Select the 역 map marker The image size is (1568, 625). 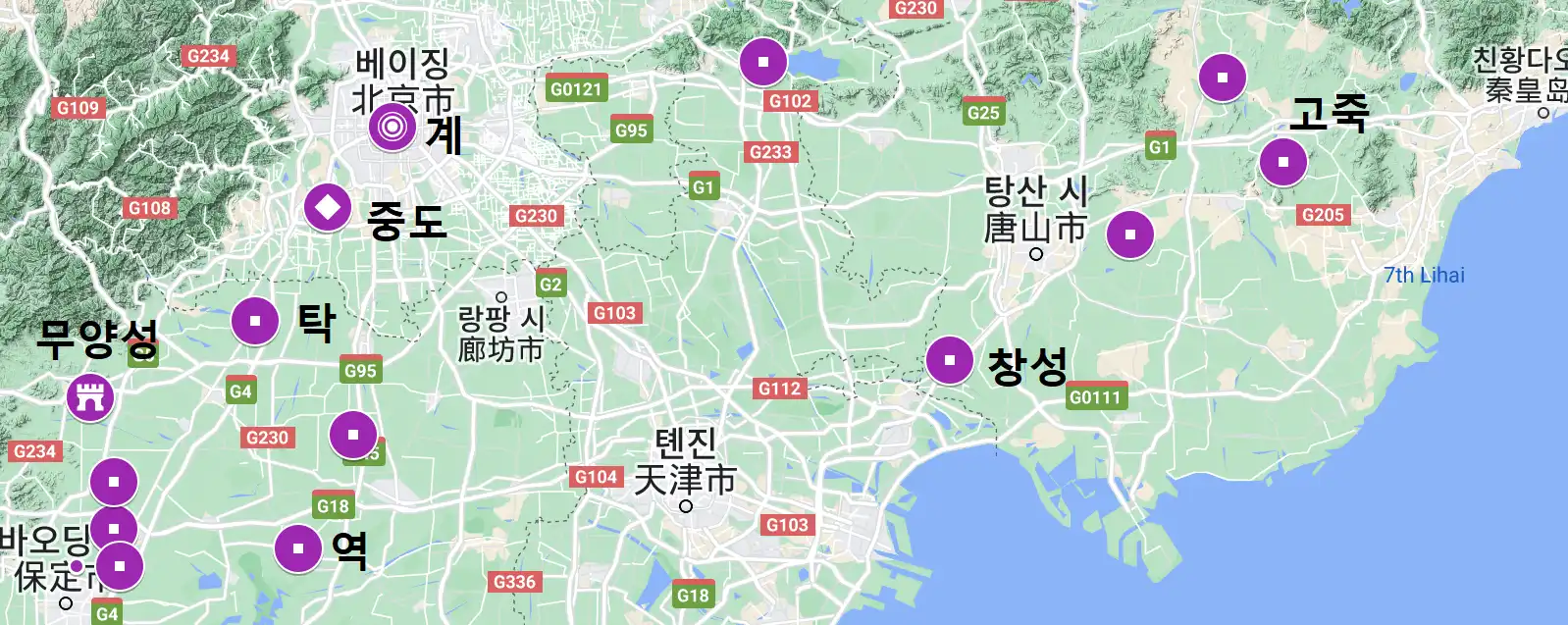(298, 548)
